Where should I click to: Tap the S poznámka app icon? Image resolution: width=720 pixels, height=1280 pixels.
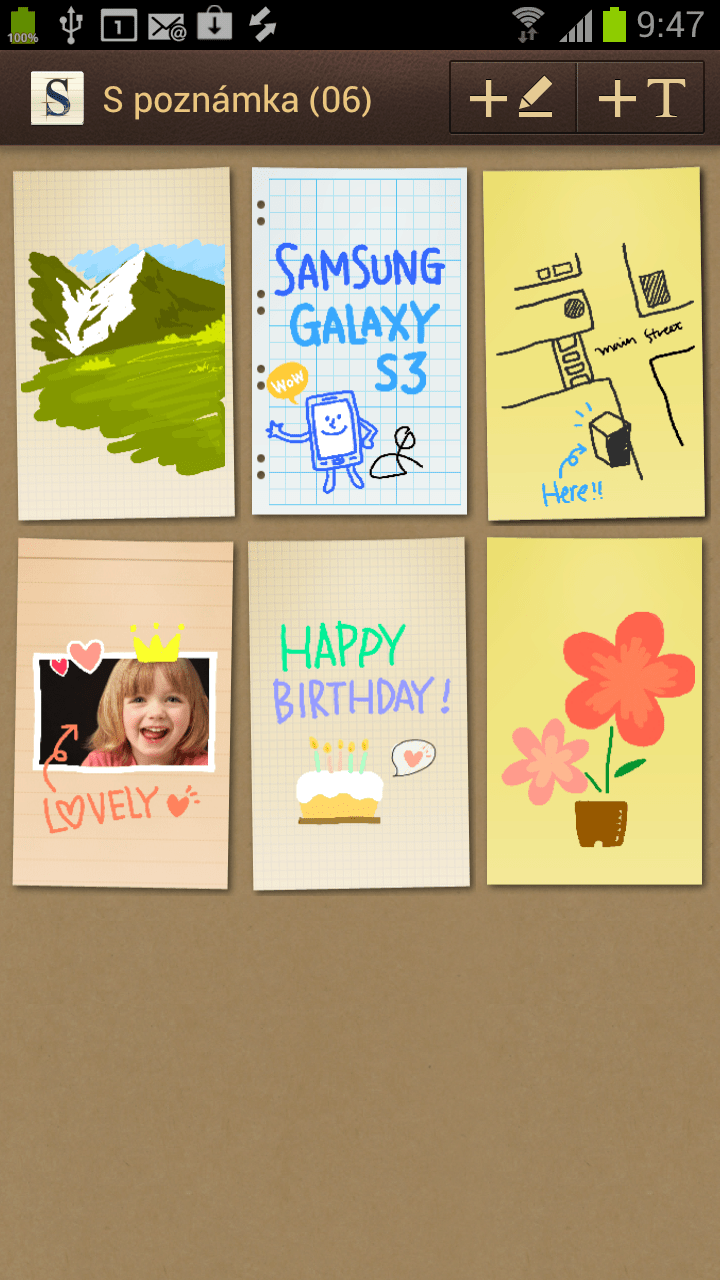coord(57,98)
